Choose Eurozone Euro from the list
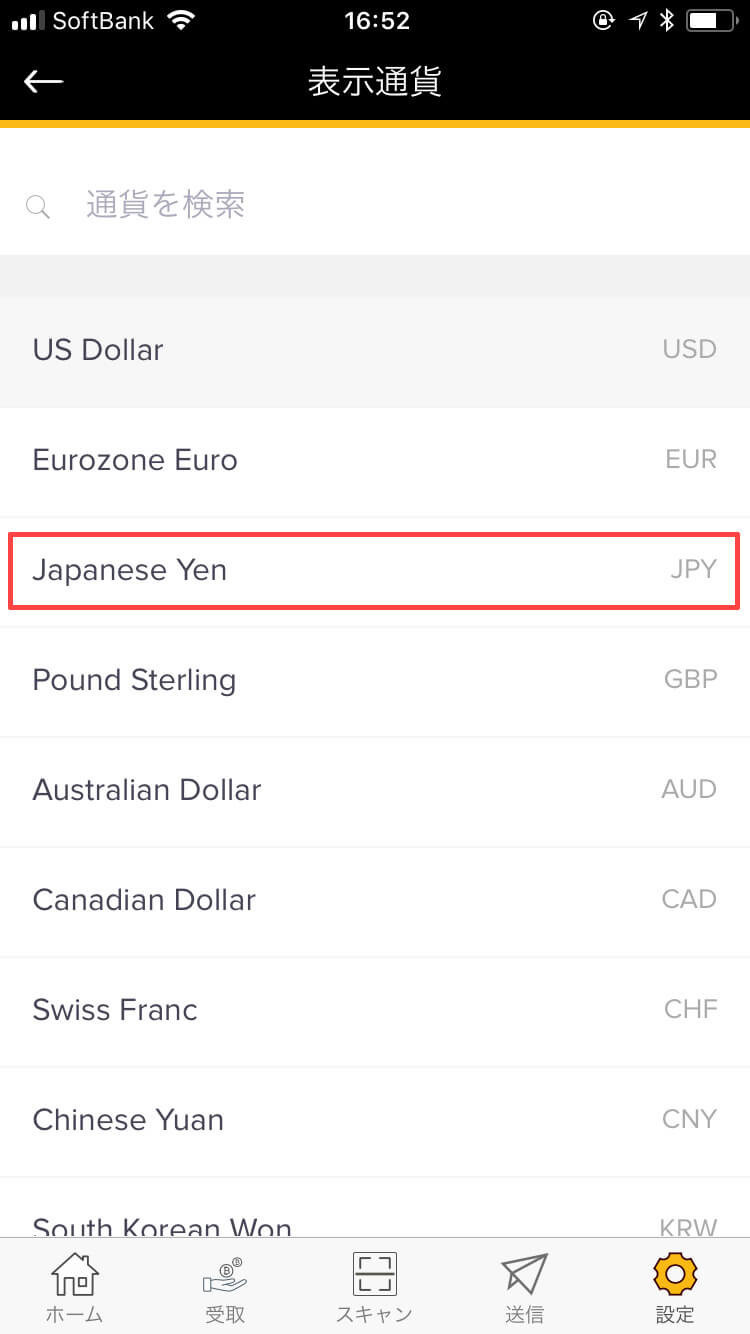750x1334 pixels. [x=375, y=461]
